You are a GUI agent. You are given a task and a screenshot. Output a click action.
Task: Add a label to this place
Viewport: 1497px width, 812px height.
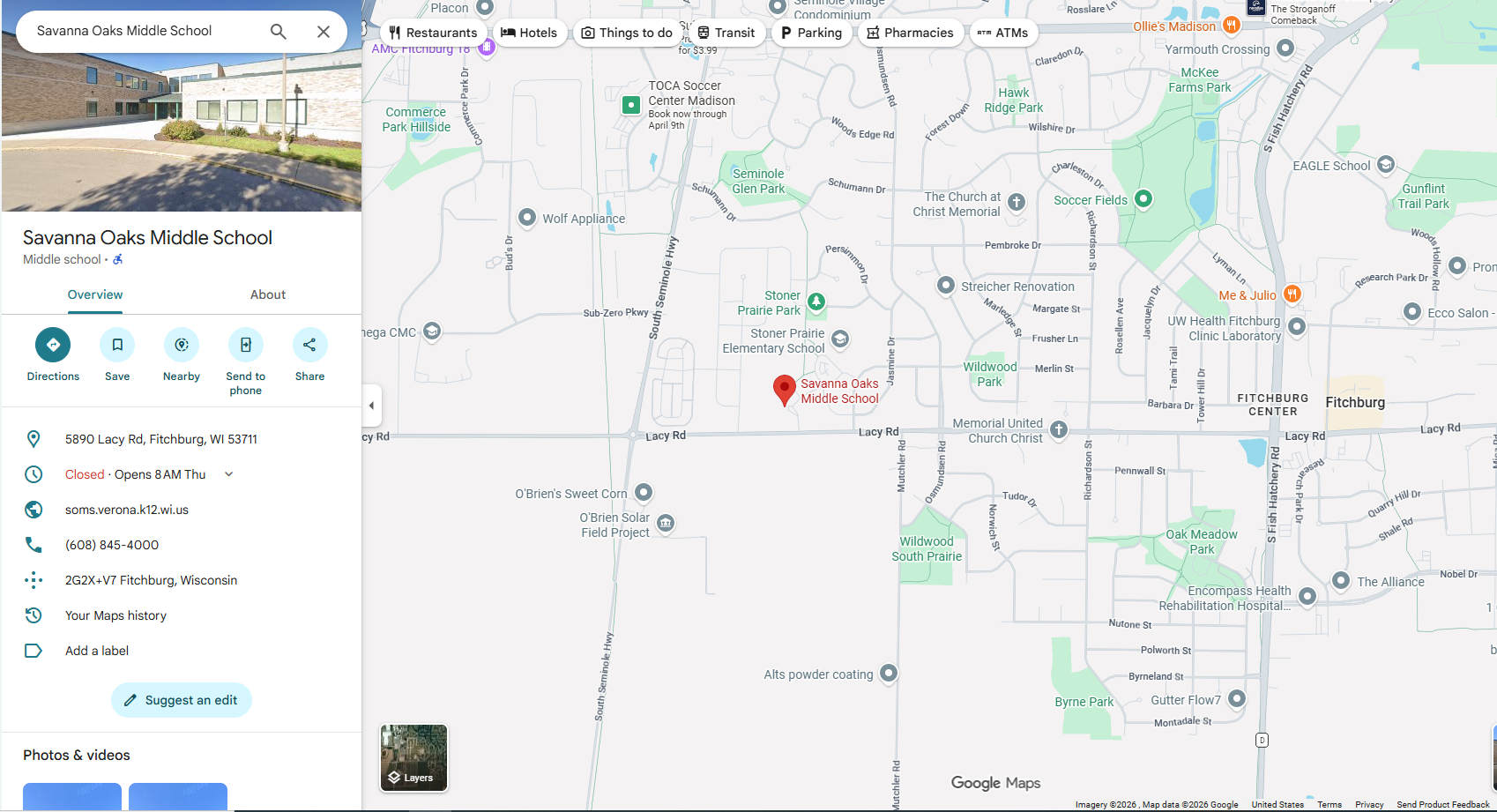pyautogui.click(x=97, y=651)
